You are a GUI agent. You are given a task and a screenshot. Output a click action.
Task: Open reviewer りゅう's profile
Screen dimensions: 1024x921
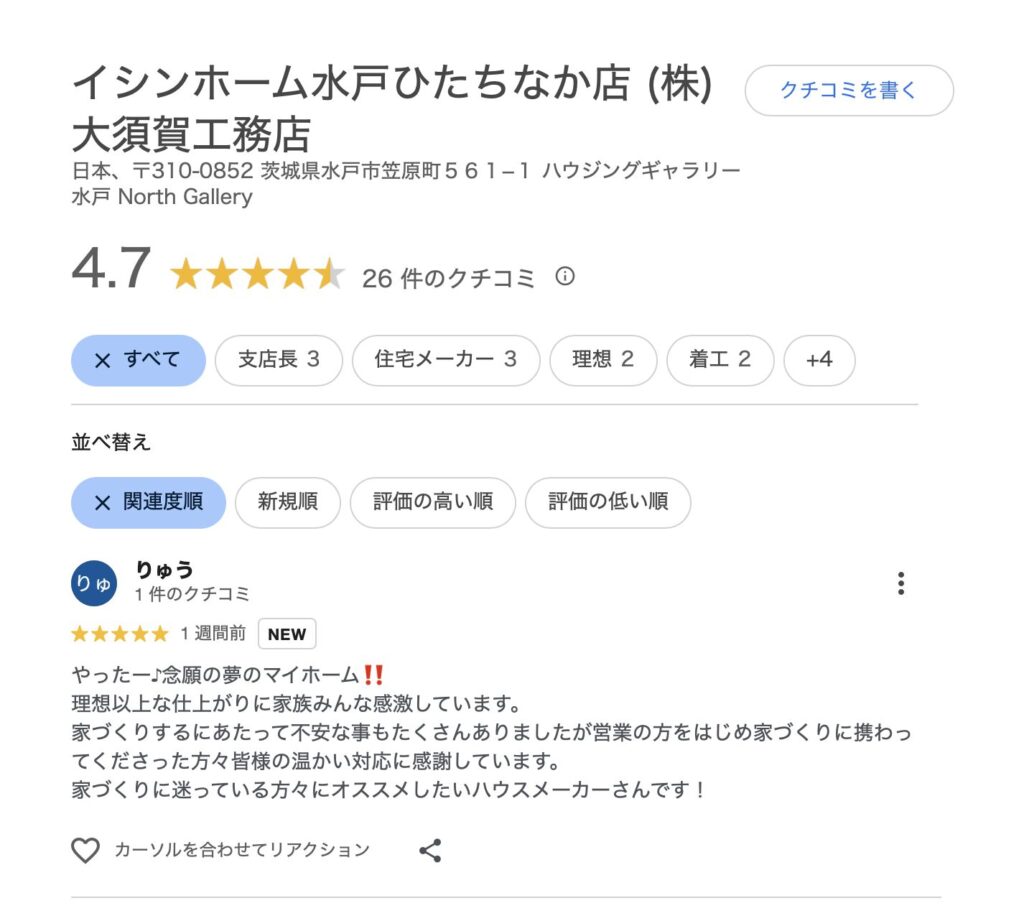coord(165,570)
